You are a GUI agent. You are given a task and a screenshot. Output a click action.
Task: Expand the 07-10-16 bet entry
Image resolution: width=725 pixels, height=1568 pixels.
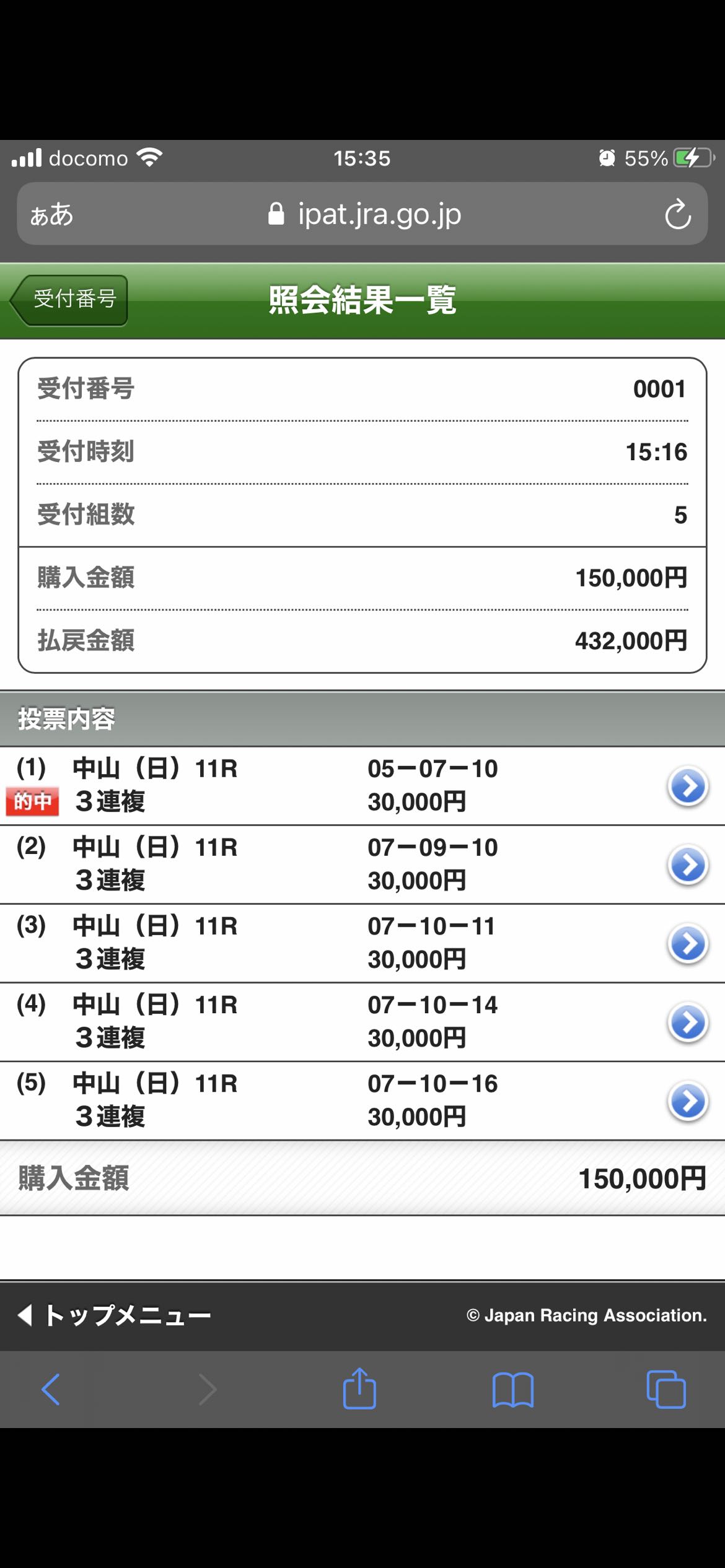pos(687,1100)
